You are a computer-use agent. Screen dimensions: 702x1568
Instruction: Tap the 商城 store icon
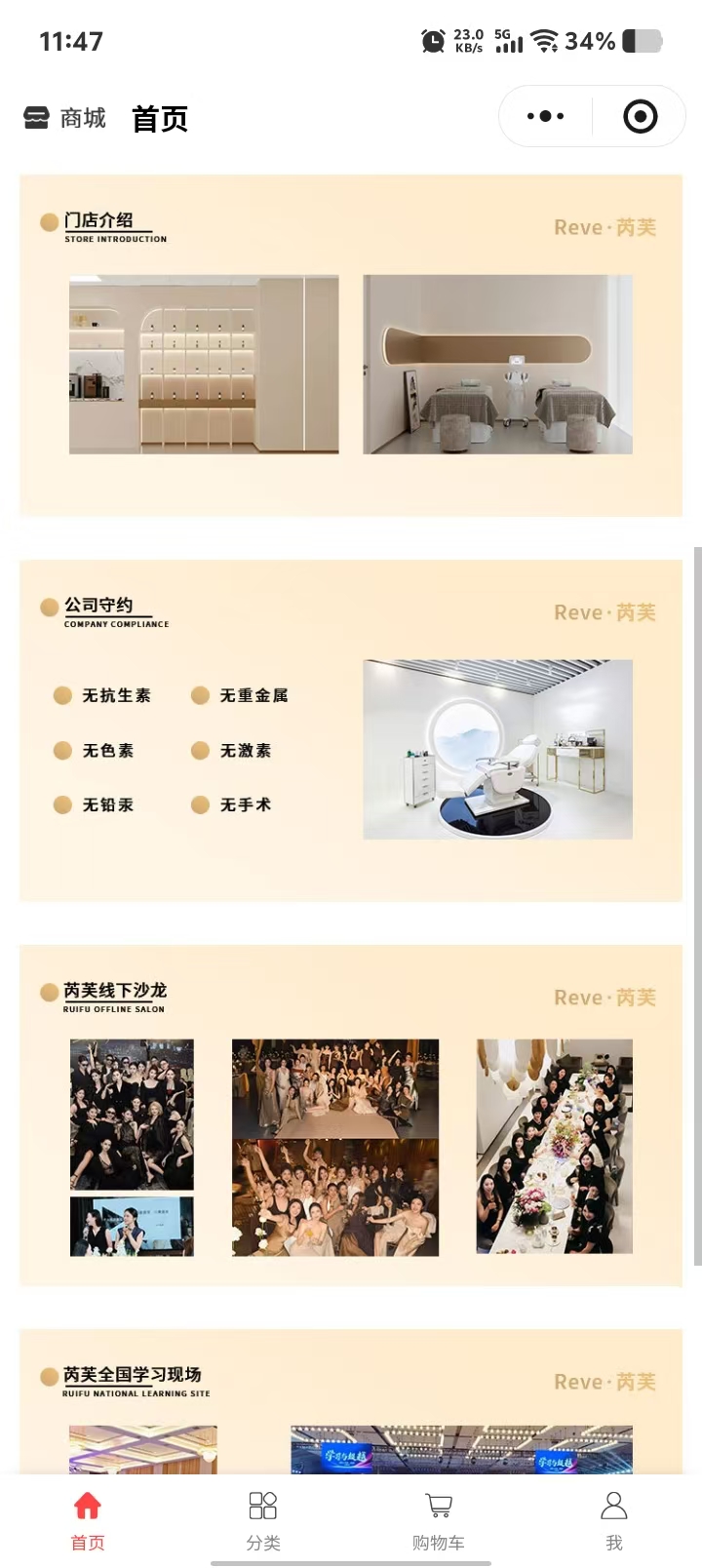(x=36, y=118)
